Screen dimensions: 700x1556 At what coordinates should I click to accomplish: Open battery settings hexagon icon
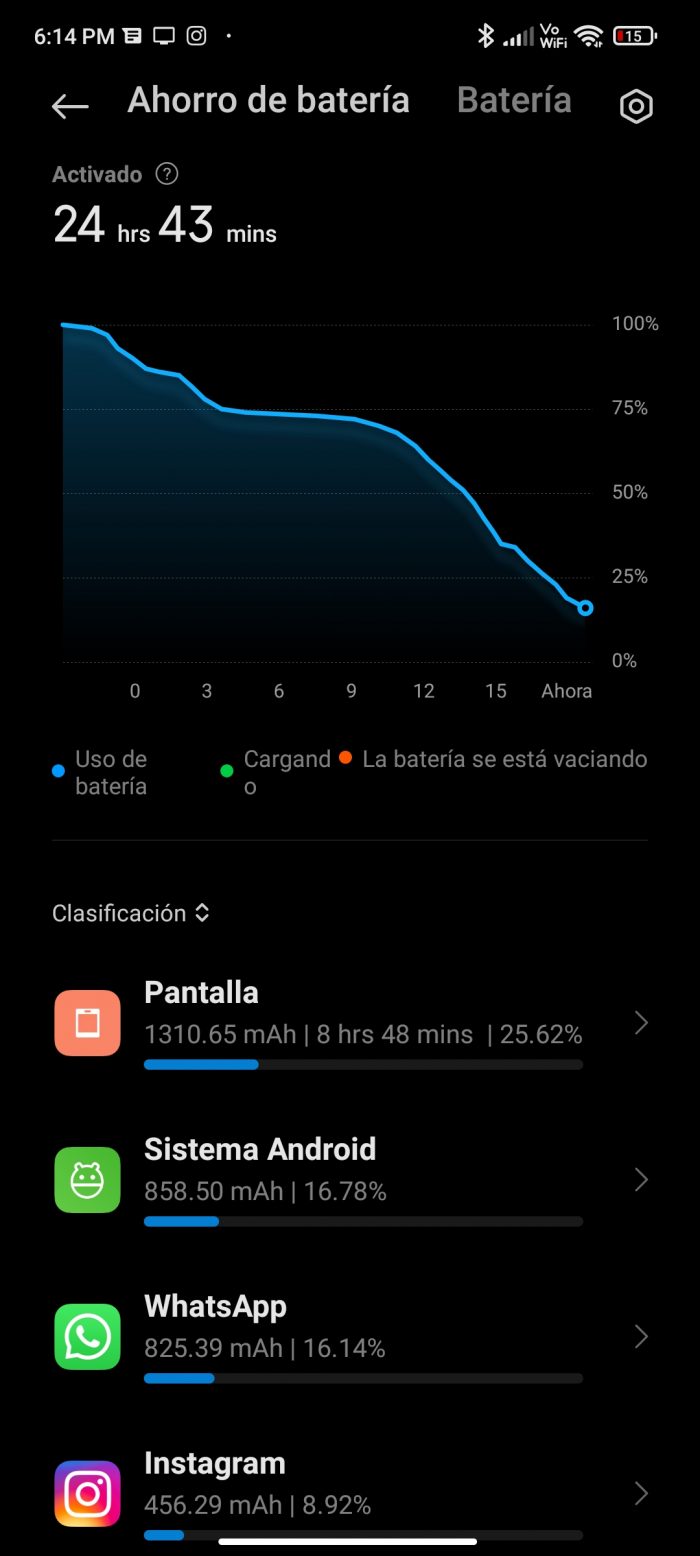coord(636,106)
